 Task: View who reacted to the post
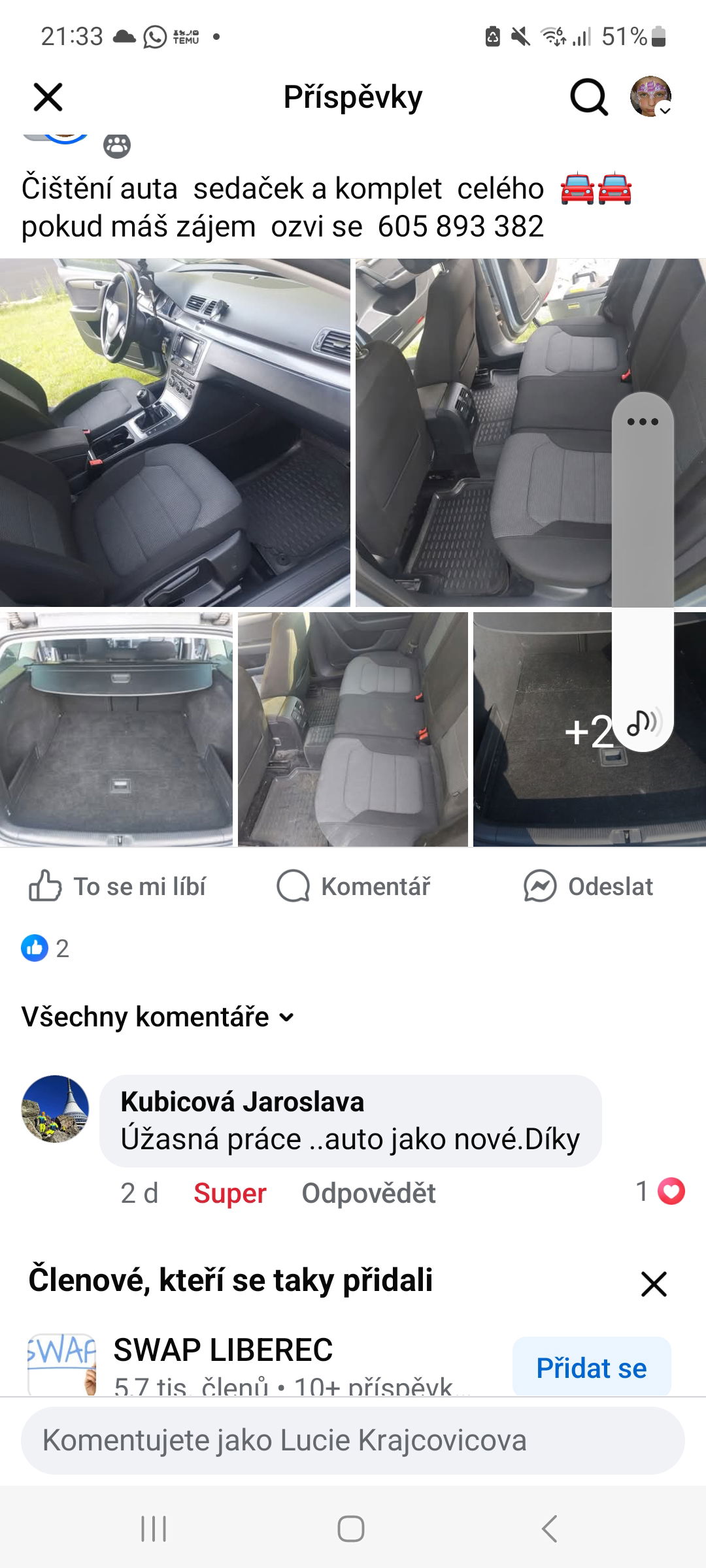[x=44, y=948]
